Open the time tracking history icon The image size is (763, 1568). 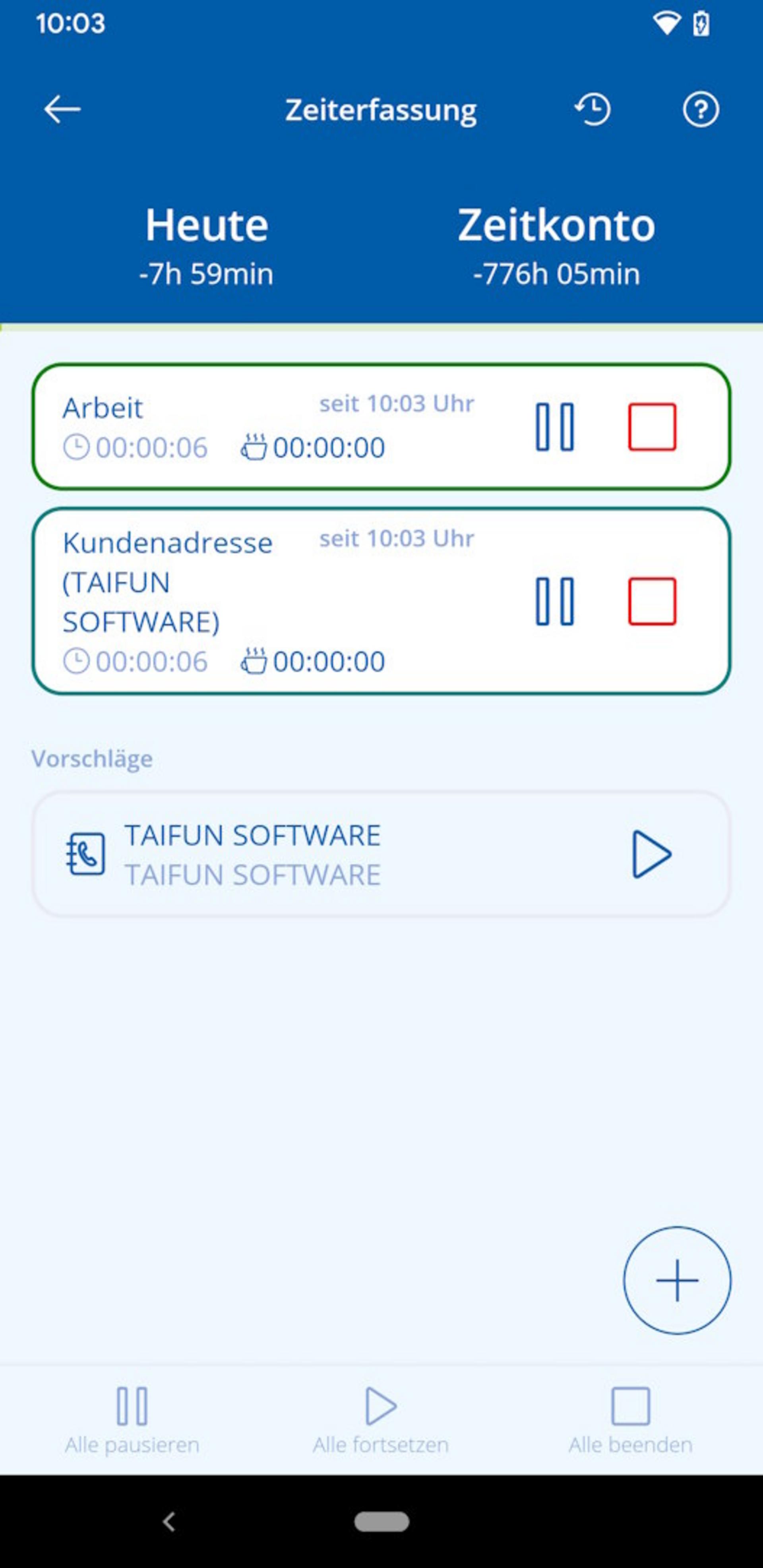point(593,110)
